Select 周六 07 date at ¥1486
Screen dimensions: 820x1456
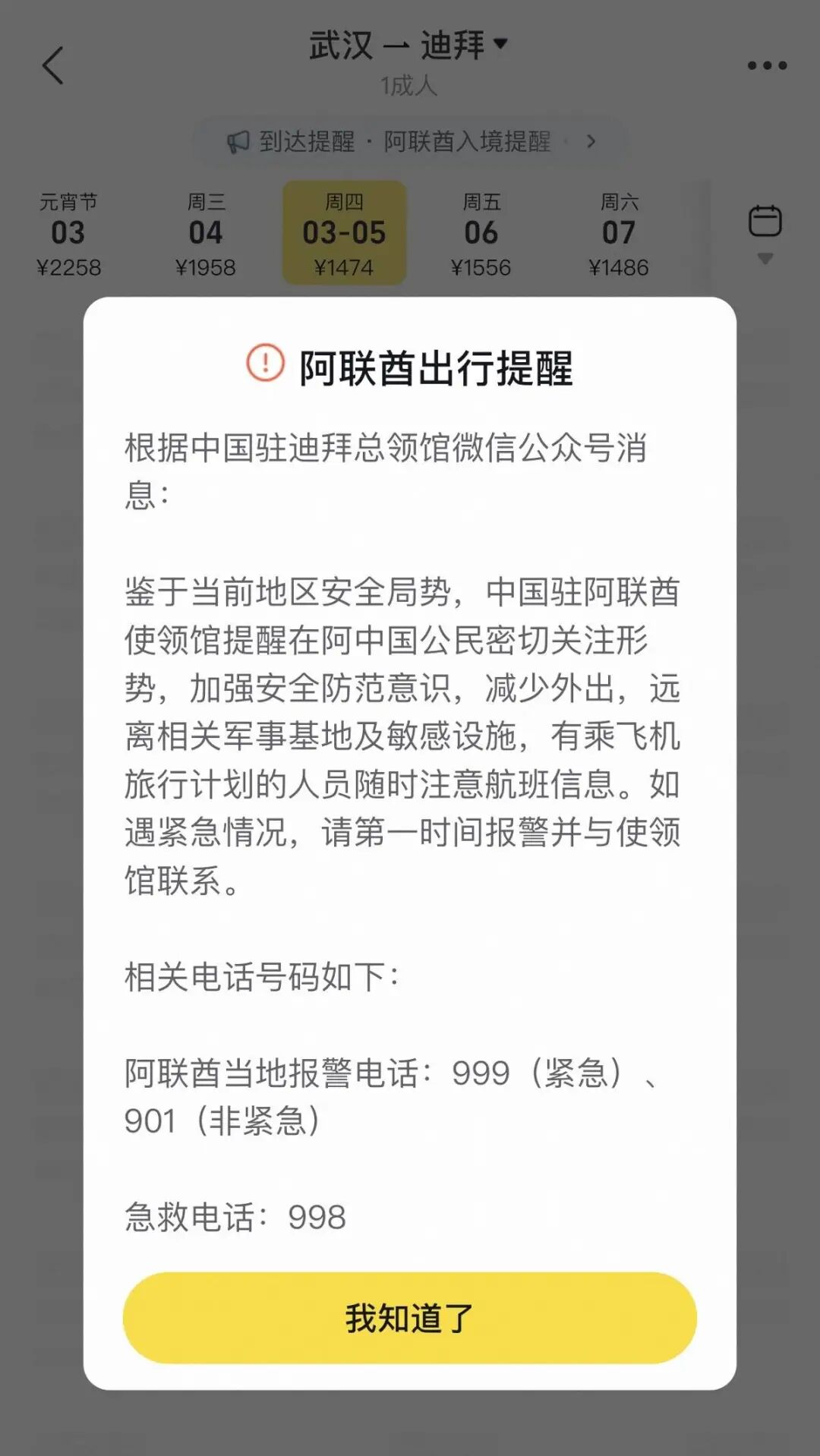coord(619,234)
